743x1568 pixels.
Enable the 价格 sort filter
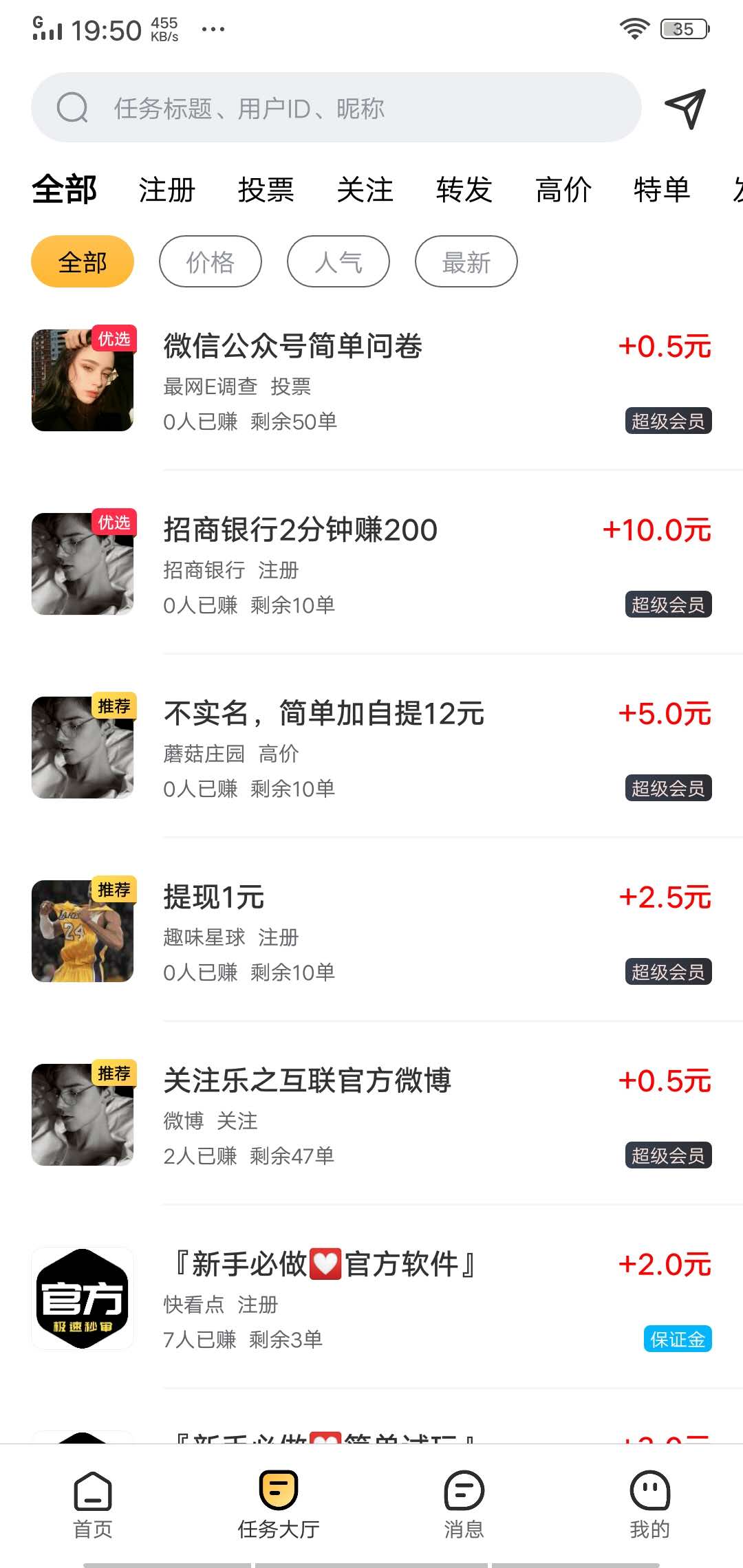pos(210,261)
